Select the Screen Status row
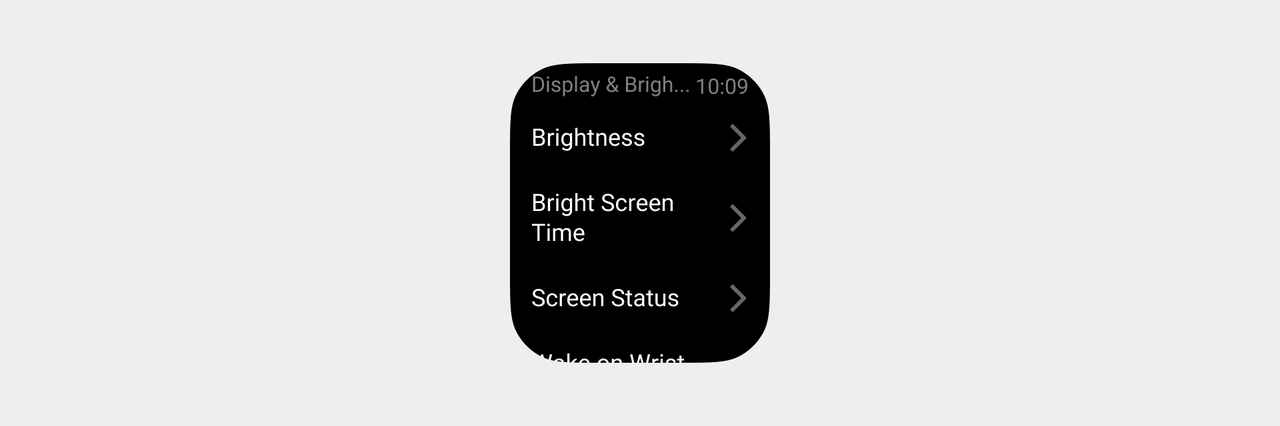The height and width of the screenshot is (426, 1280). coord(639,298)
